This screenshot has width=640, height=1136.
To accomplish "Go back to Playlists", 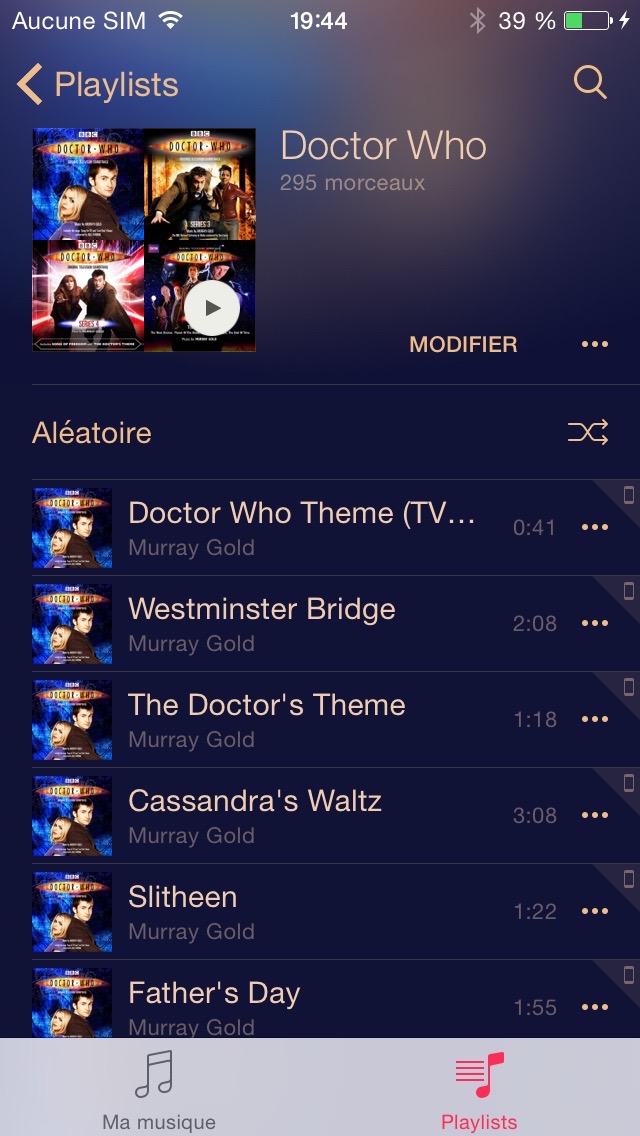I will [x=98, y=85].
